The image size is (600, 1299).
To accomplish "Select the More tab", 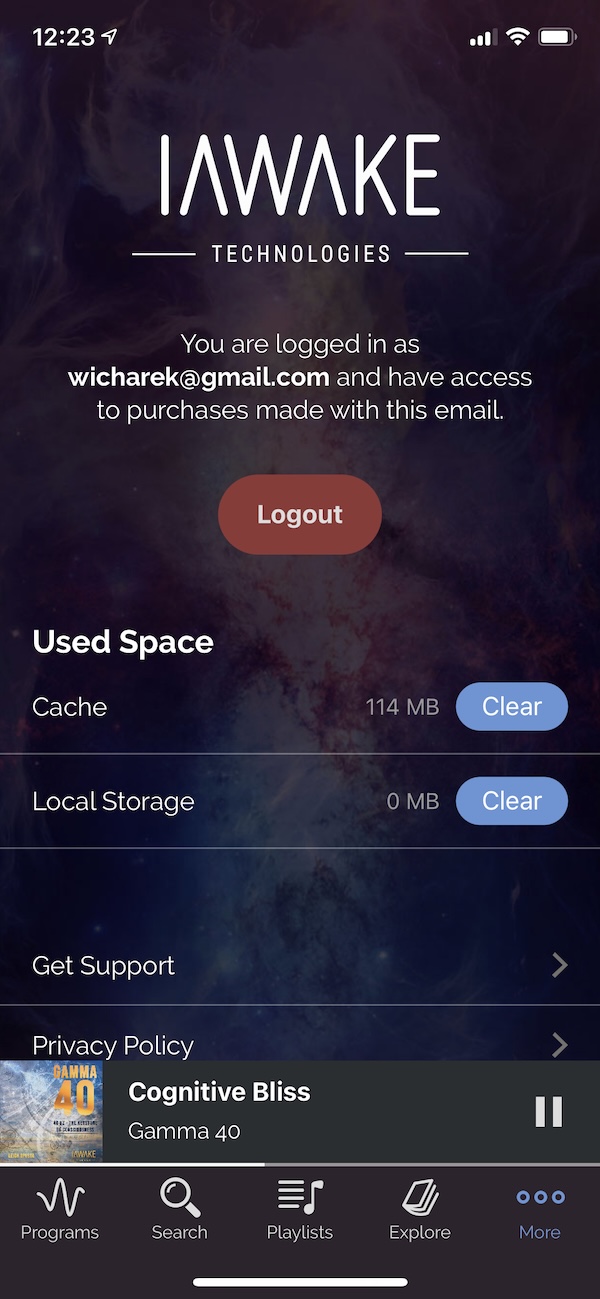I will point(540,1210).
